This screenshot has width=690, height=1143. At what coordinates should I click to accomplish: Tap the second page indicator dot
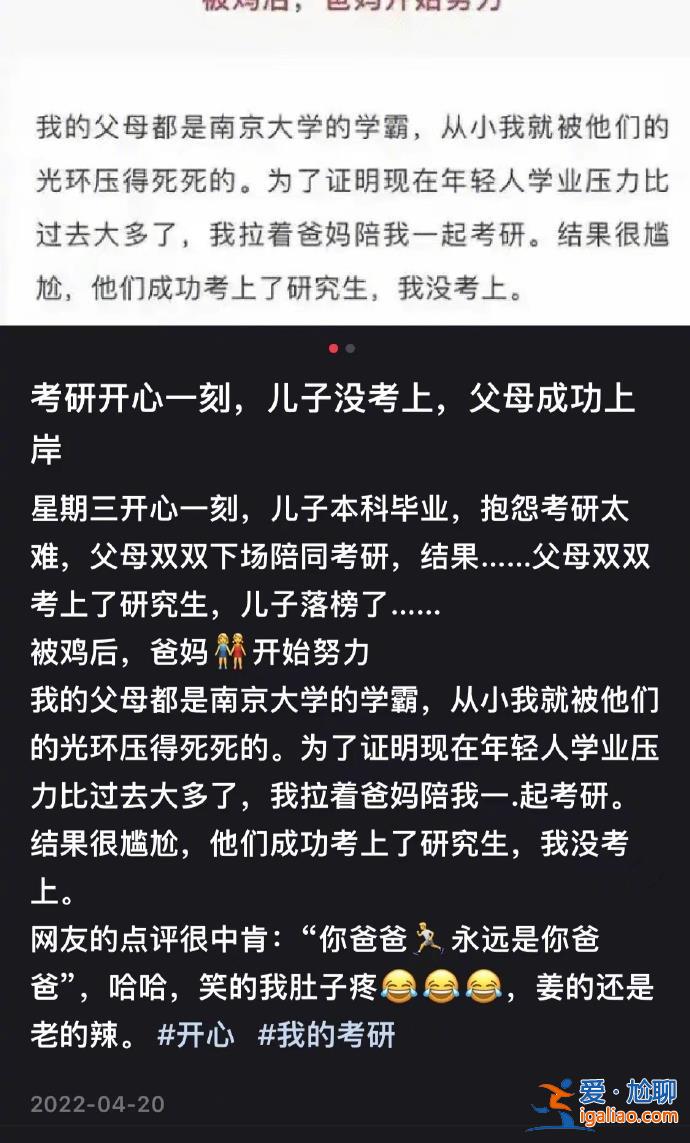[350, 348]
